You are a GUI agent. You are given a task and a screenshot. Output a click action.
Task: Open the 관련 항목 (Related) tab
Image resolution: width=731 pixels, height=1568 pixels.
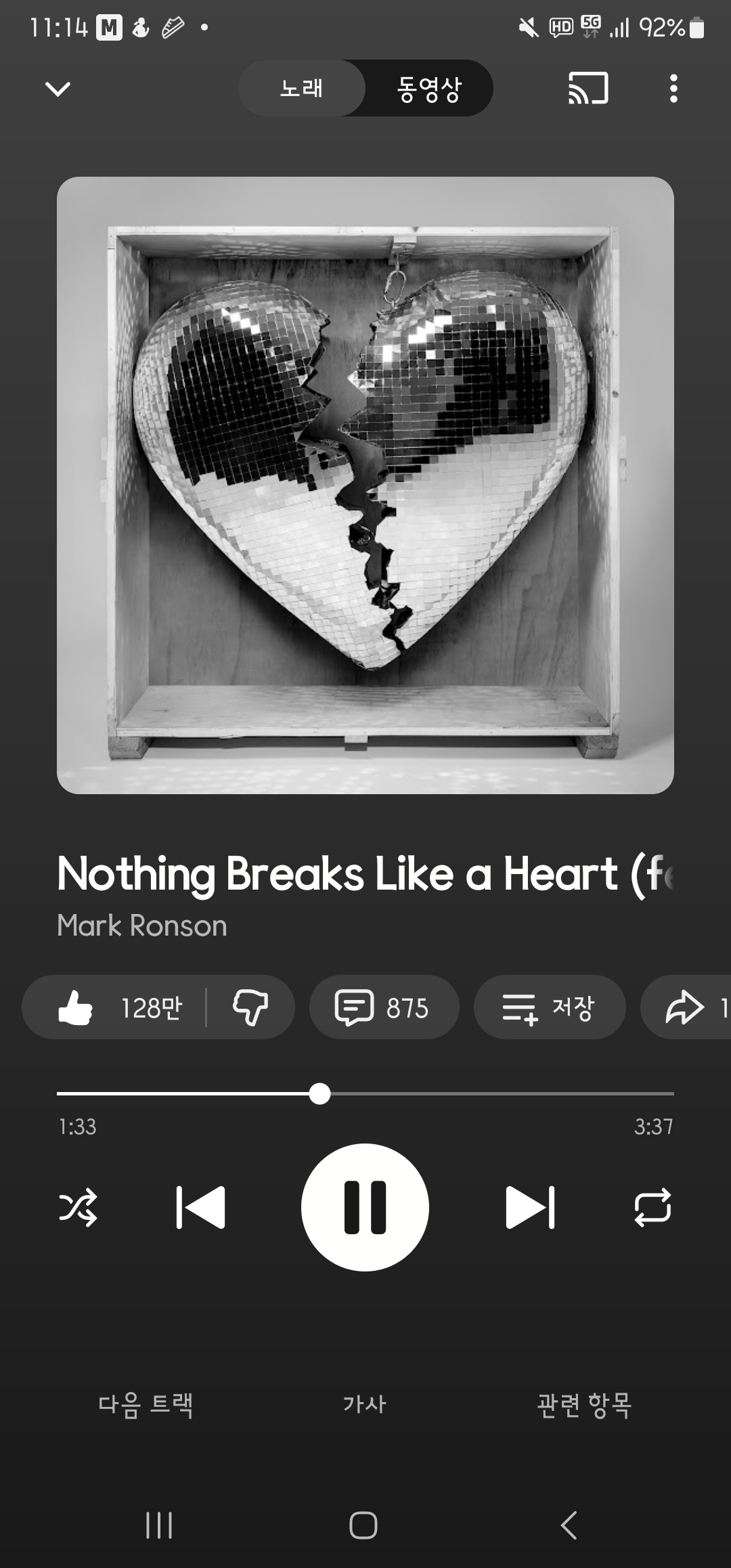click(x=584, y=1405)
